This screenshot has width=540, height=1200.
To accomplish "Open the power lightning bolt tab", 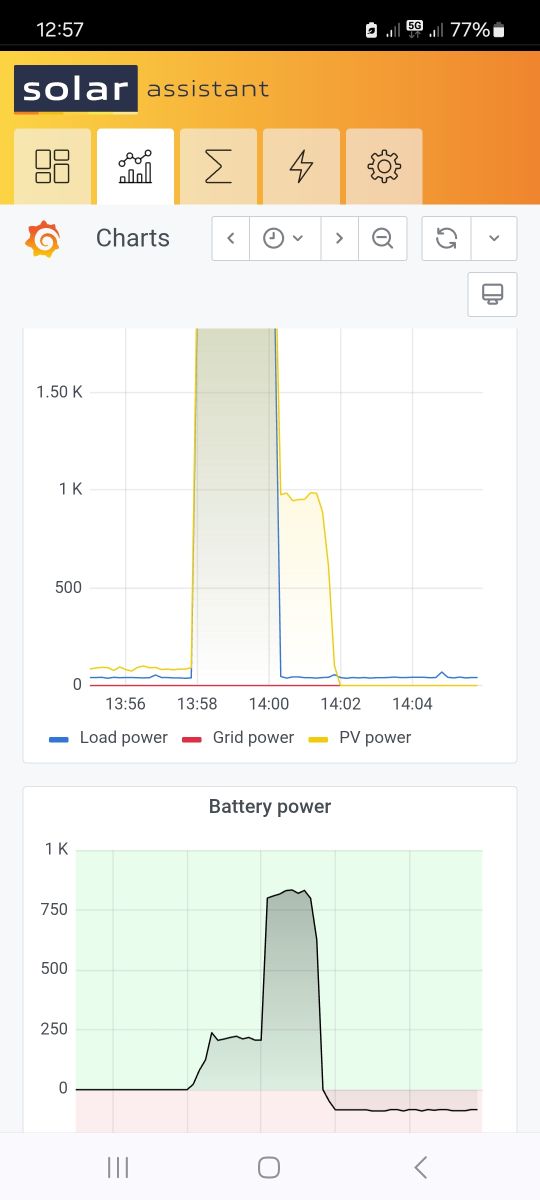I will (x=301, y=166).
